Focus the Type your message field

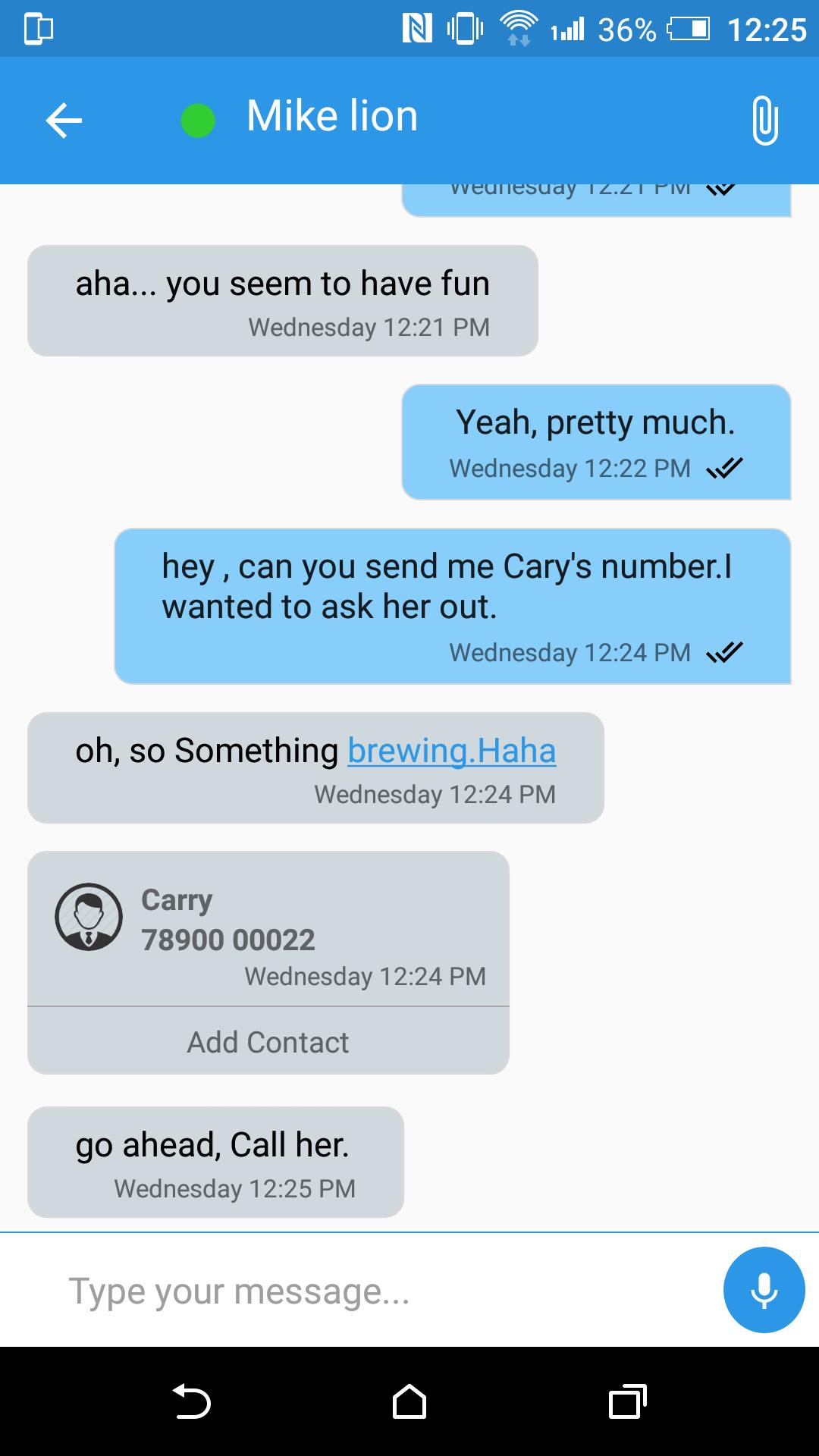click(x=364, y=1291)
